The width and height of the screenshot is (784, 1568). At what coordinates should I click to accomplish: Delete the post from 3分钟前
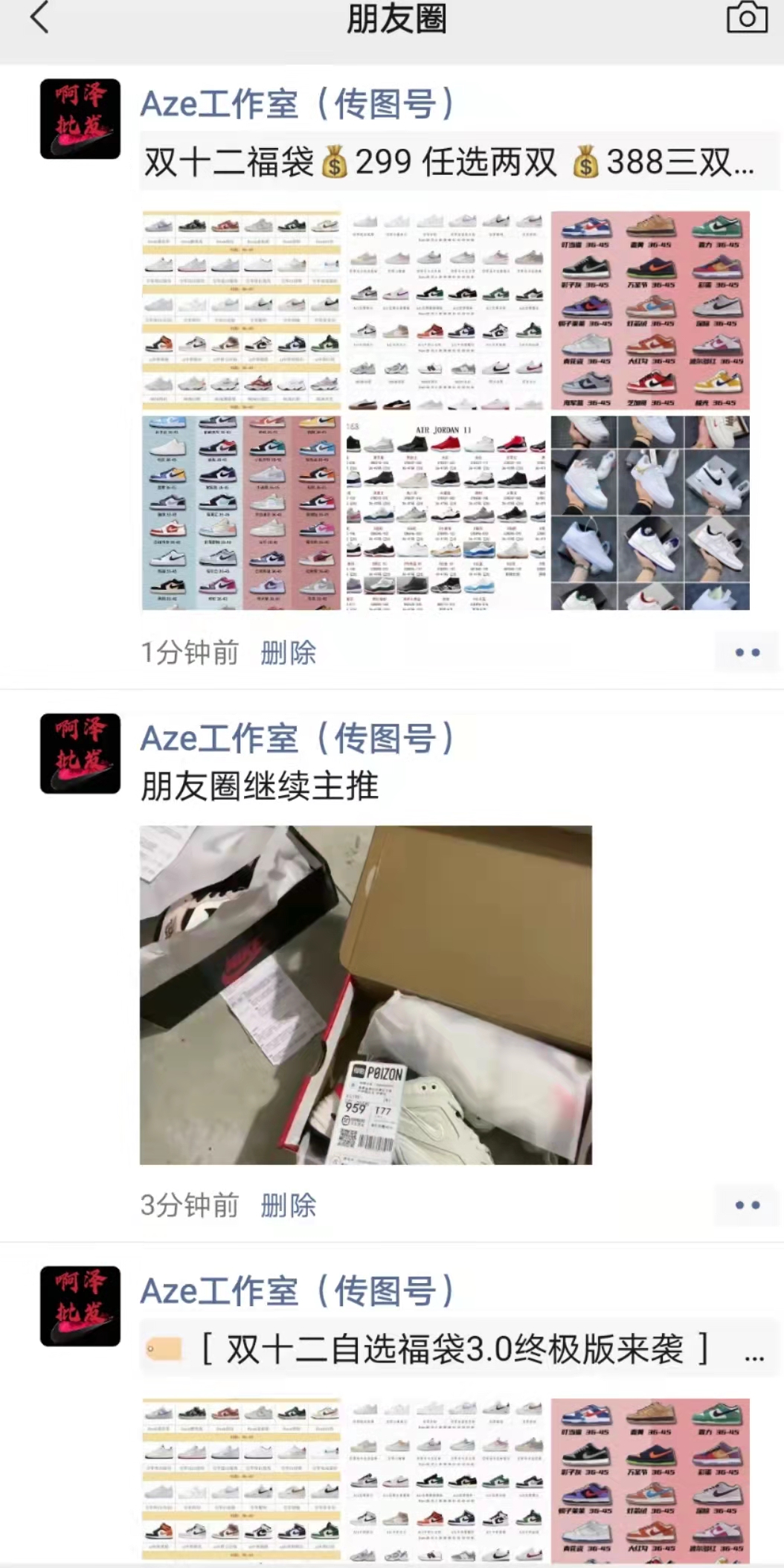click(288, 1205)
